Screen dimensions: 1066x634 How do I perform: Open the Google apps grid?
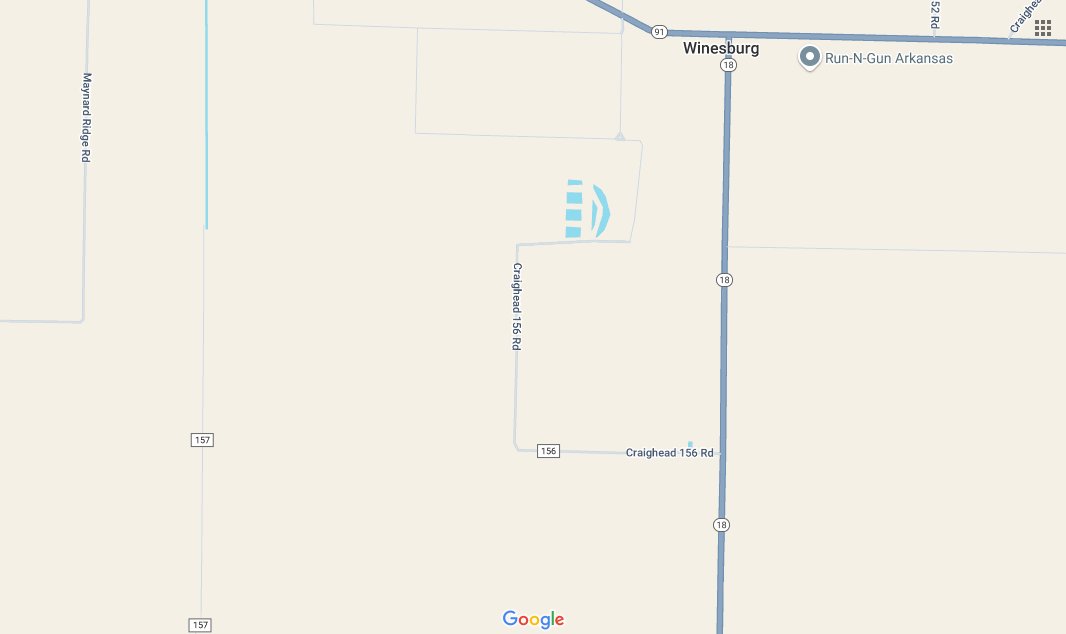point(1043,28)
